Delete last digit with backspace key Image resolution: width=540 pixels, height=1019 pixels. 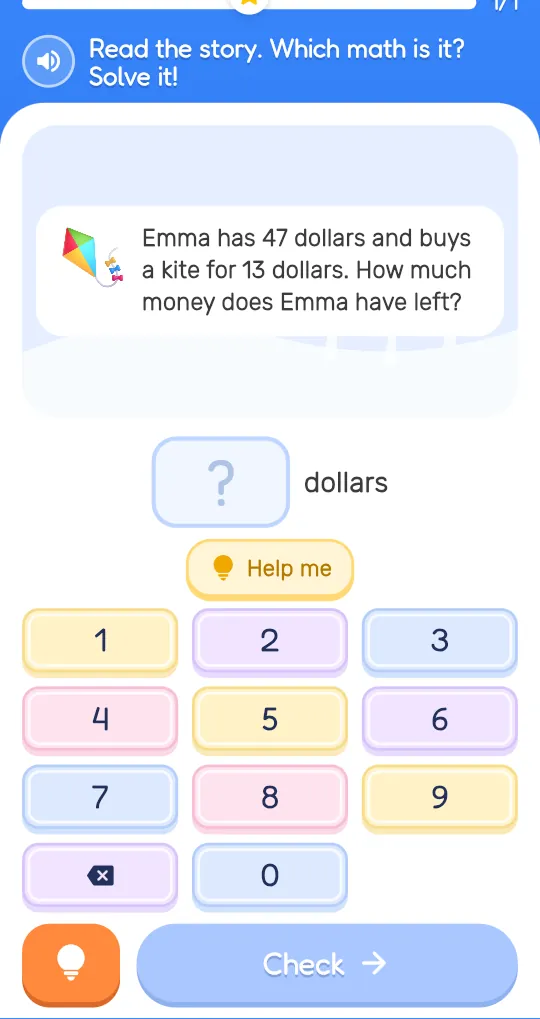click(100, 875)
